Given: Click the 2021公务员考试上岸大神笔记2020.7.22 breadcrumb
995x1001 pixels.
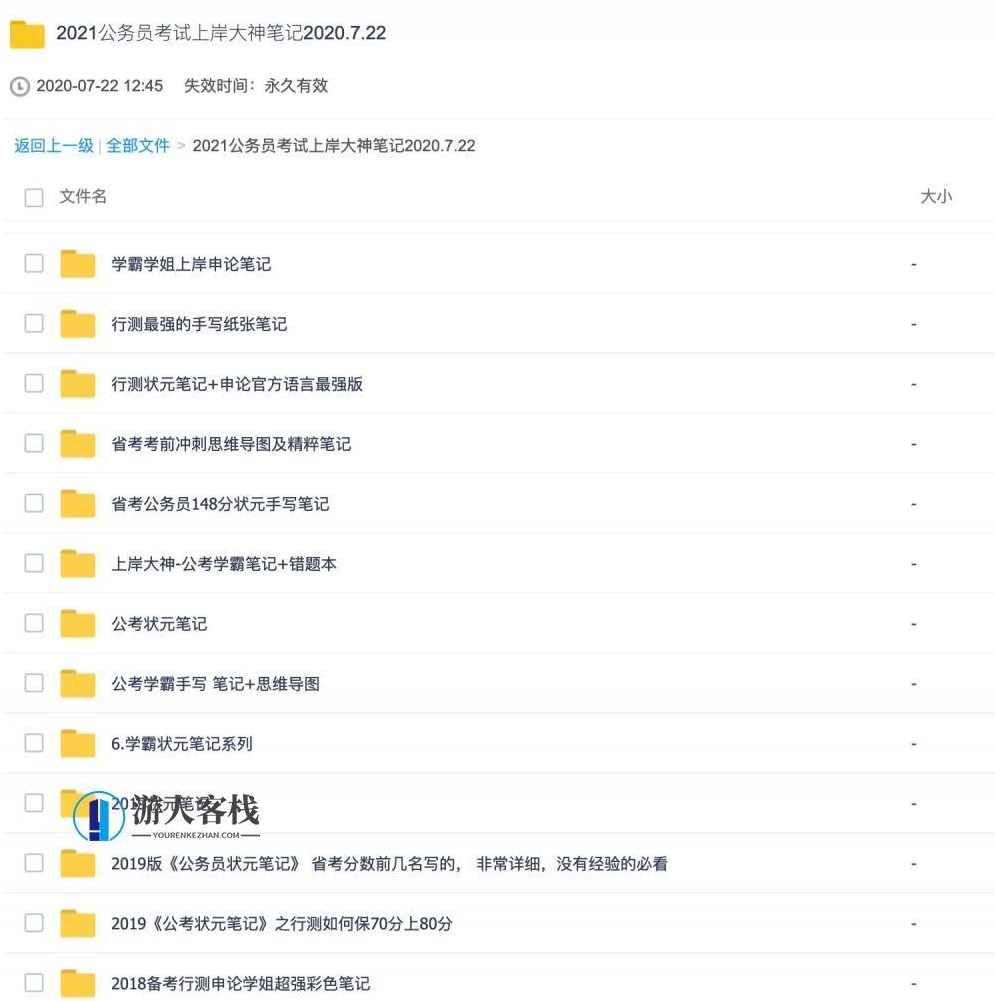Looking at the screenshot, I should [334, 145].
